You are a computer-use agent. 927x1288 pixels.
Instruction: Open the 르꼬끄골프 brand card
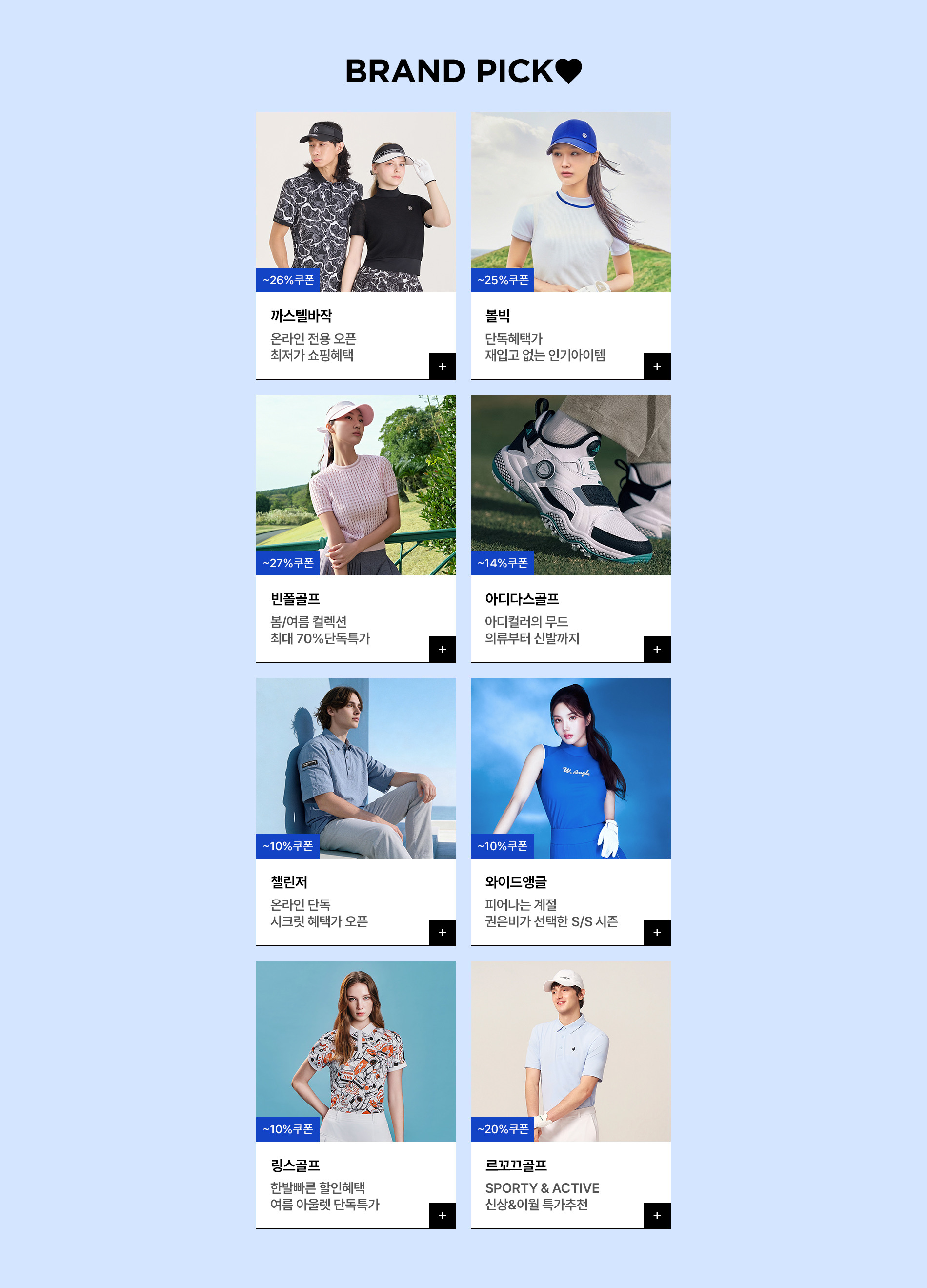coord(570,1051)
